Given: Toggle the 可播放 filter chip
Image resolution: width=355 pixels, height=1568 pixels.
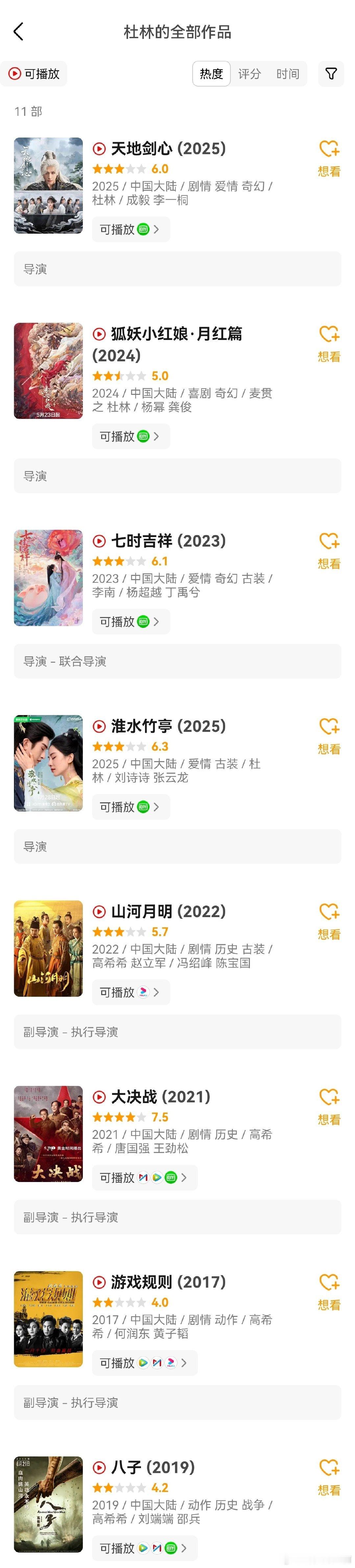Looking at the screenshot, I should (34, 74).
